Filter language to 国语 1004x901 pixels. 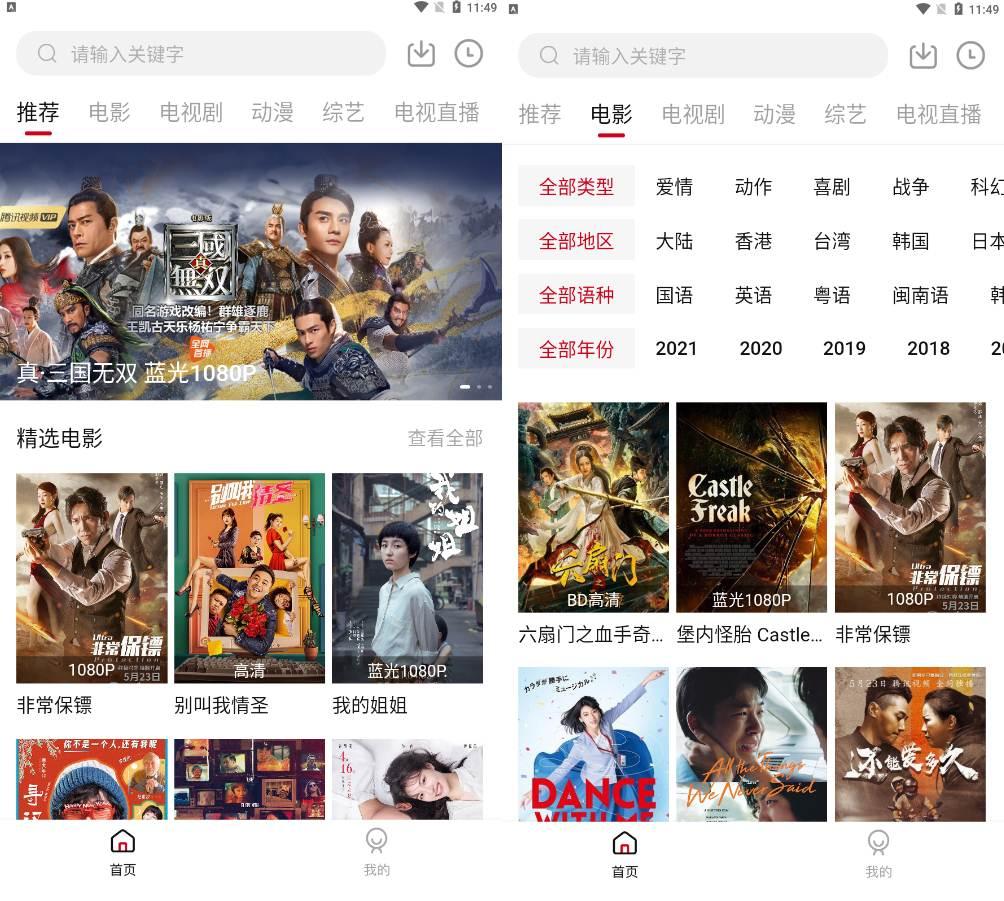674,295
